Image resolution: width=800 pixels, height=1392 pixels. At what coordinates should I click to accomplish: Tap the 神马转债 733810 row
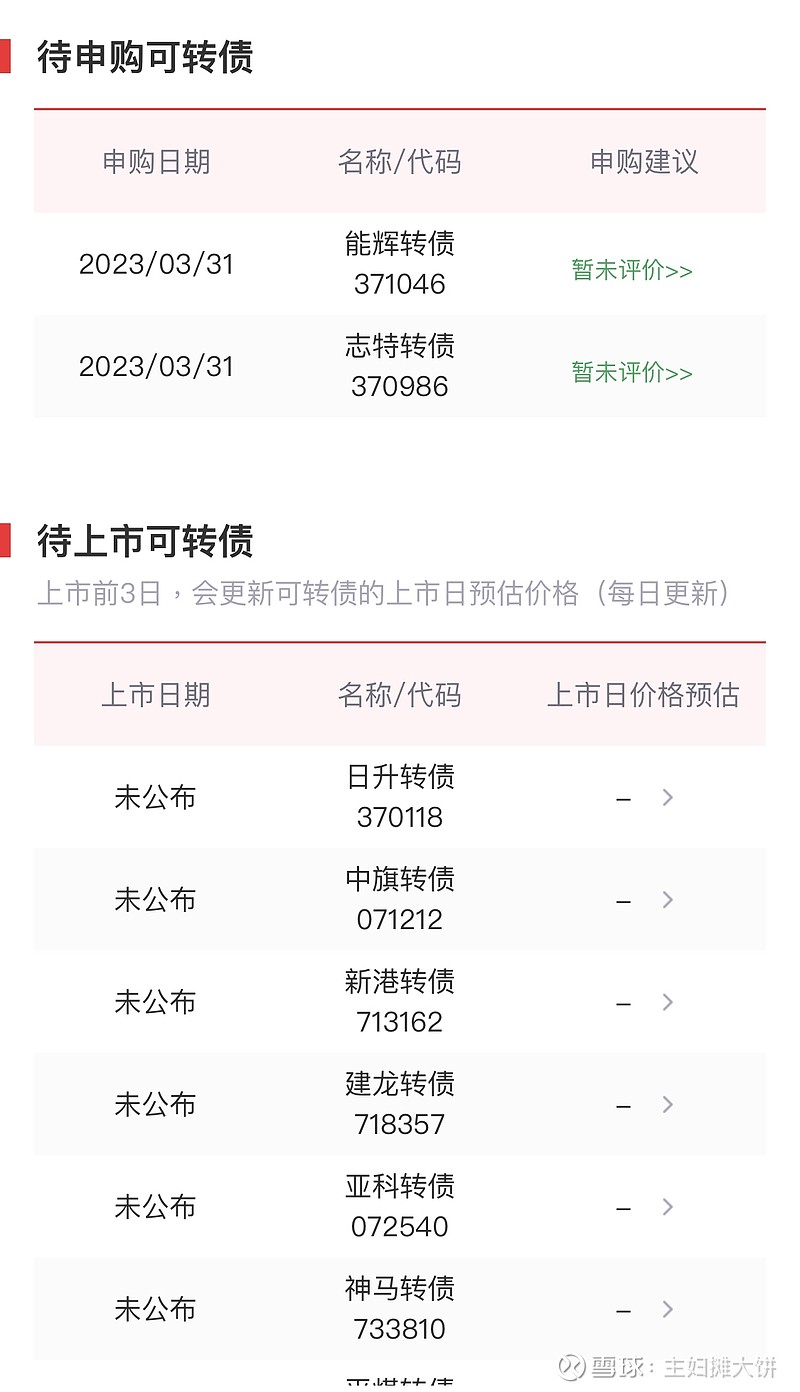tap(400, 1309)
